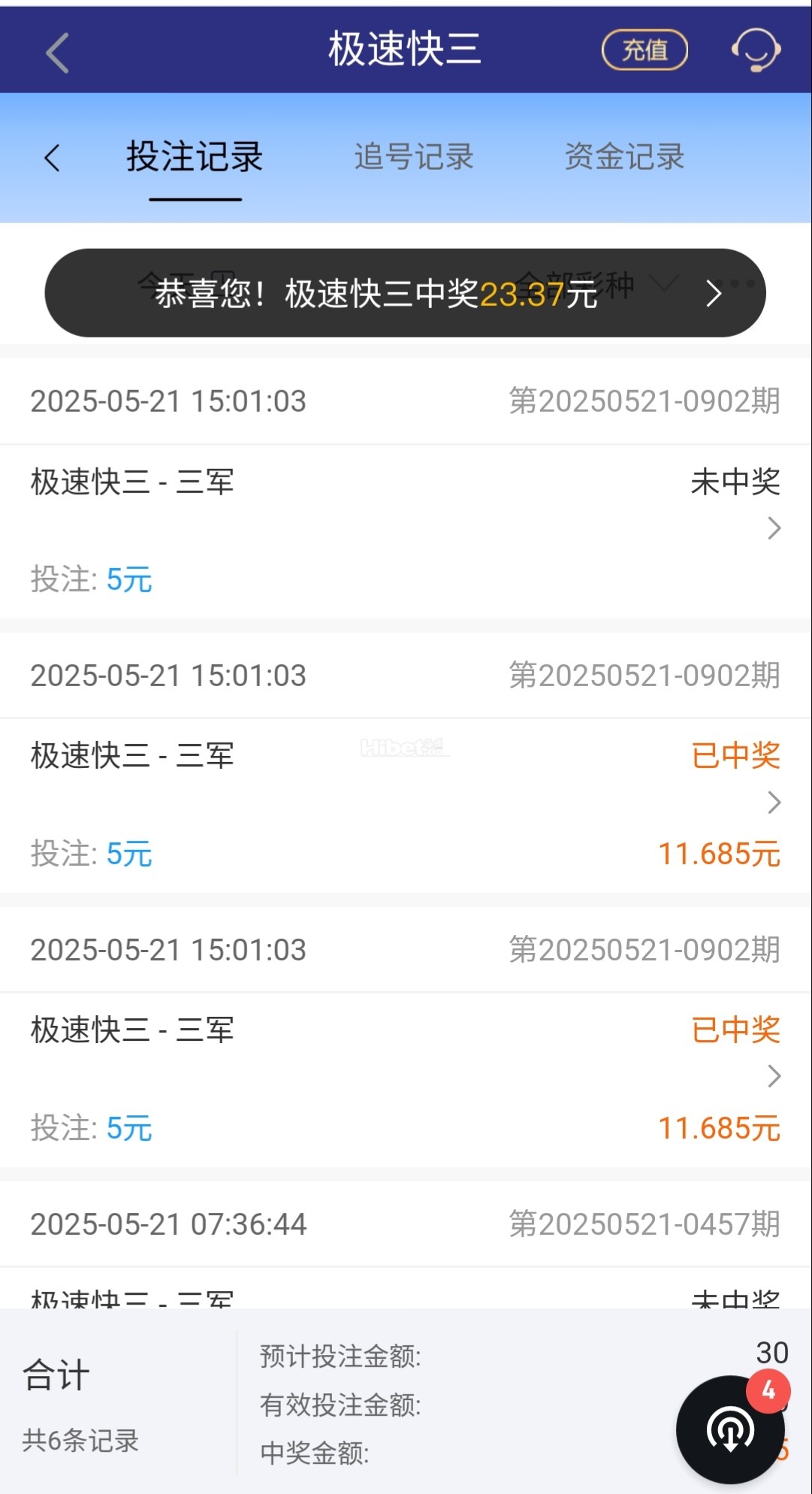812x1494 pixels.
Task: Open the 中奖23.37元 congratulation banner
Action: tap(405, 293)
